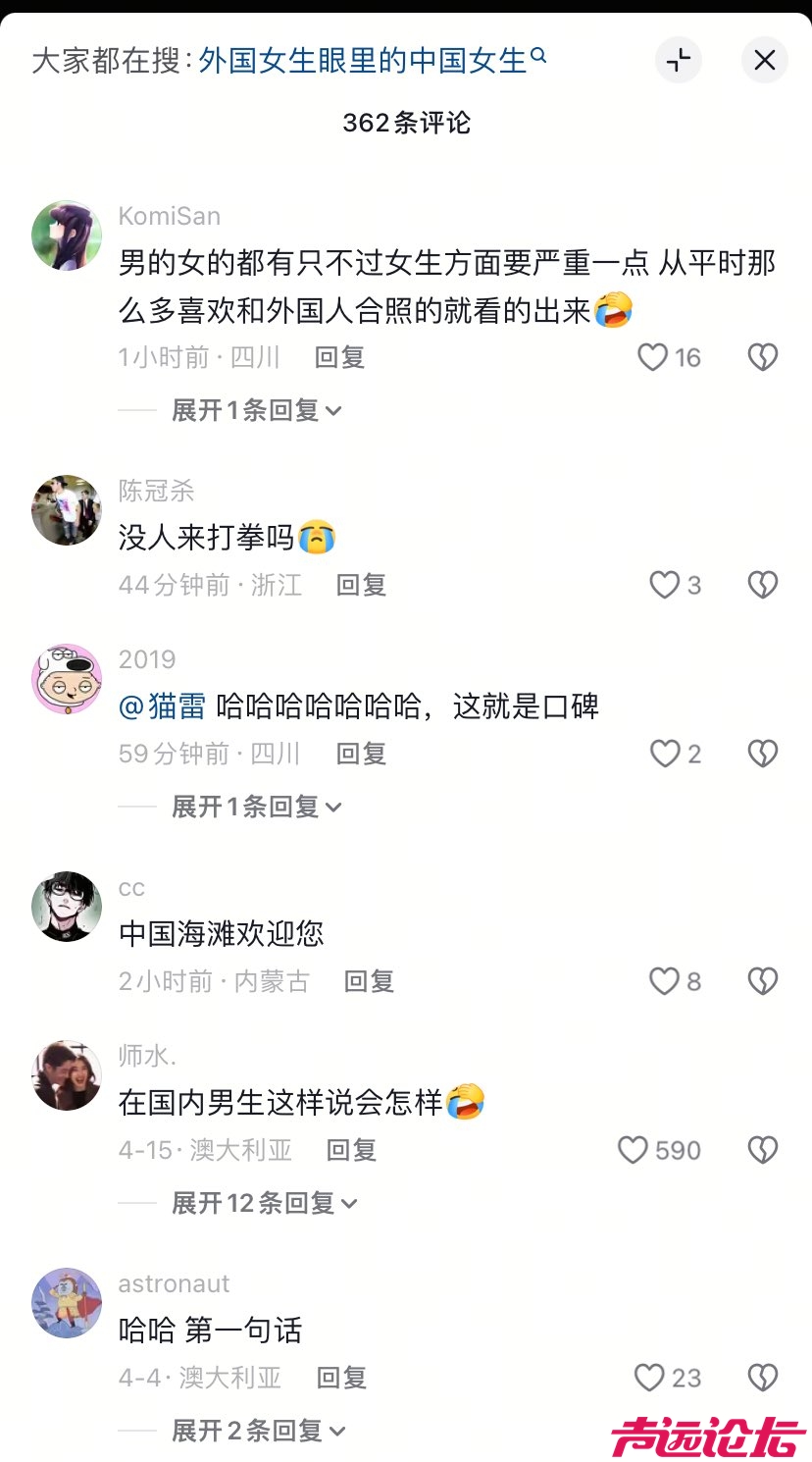Expand 1 reply under 2019's comment

pyautogui.click(x=256, y=807)
